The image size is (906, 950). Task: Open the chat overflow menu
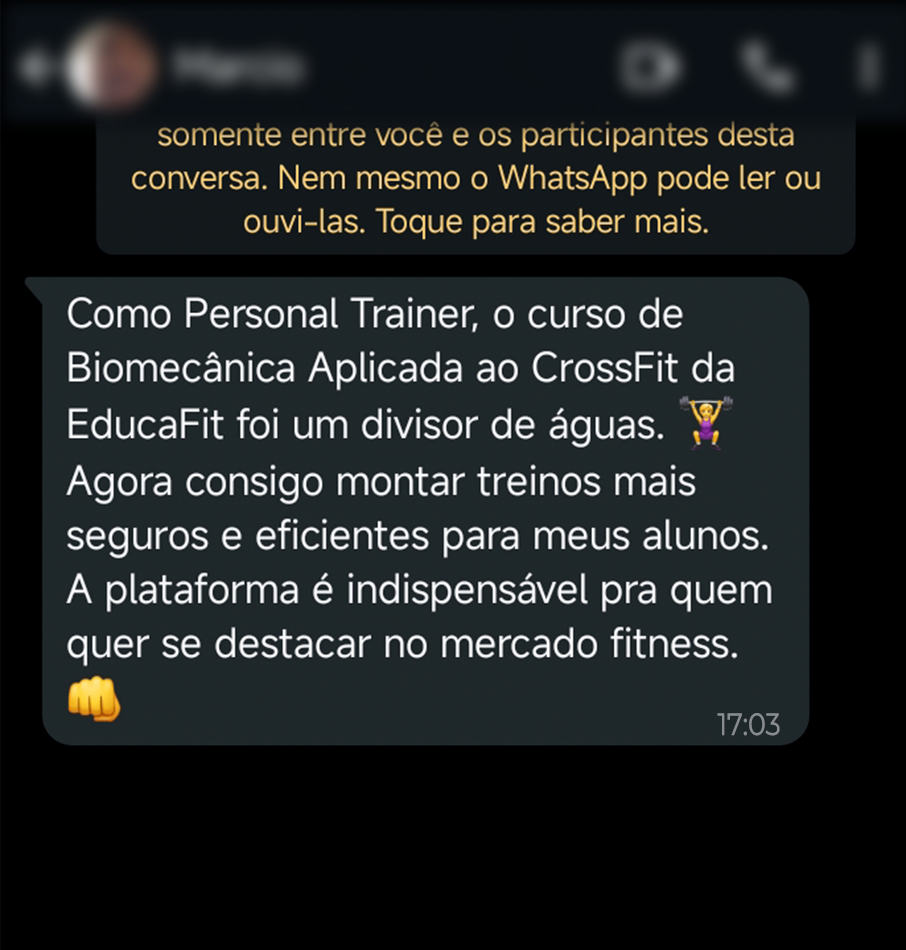(869, 68)
